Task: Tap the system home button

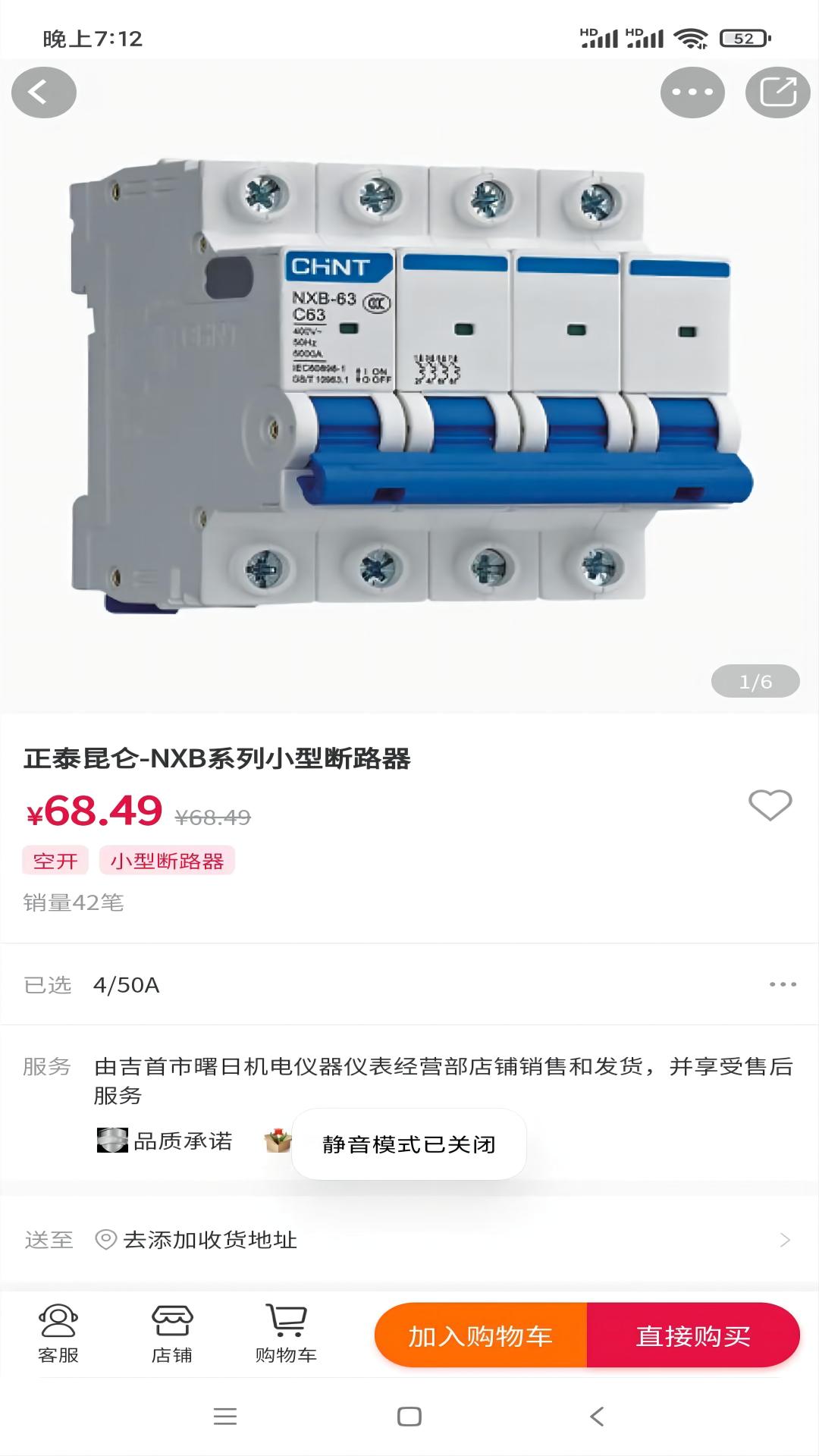Action: 409,1417
